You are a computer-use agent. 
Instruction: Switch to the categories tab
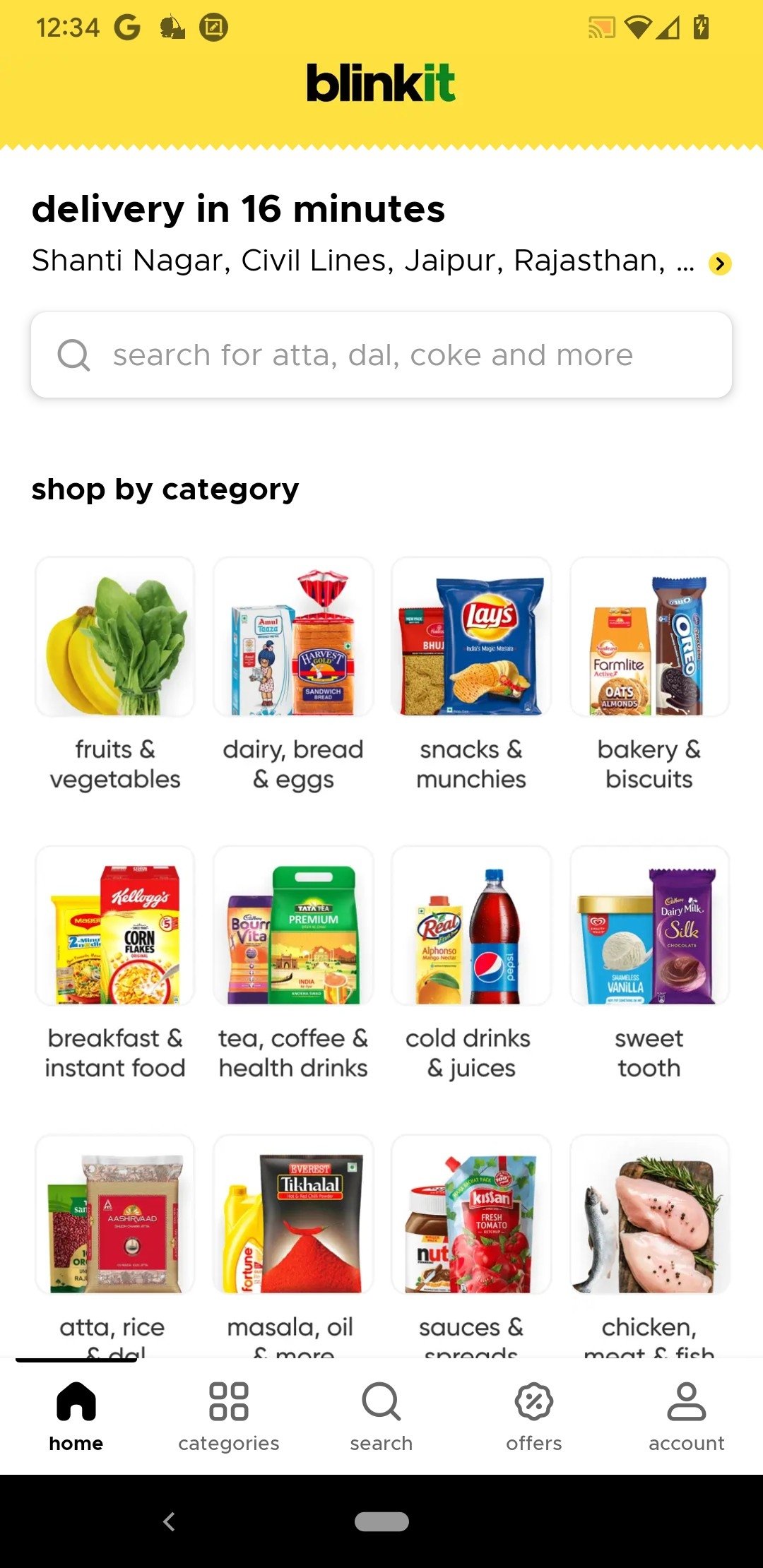[229, 1415]
